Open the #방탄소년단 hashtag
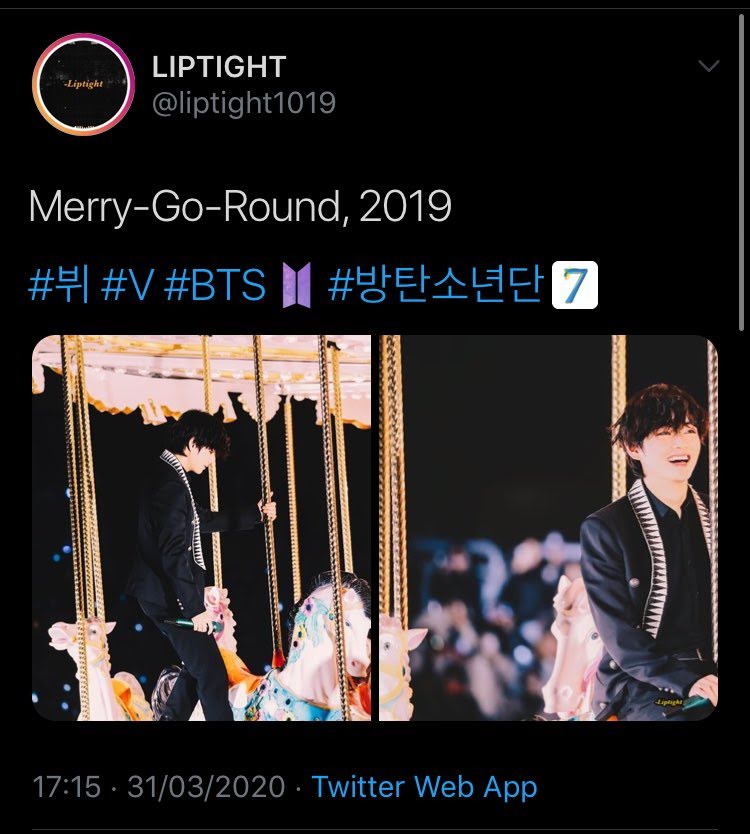 tap(434, 285)
